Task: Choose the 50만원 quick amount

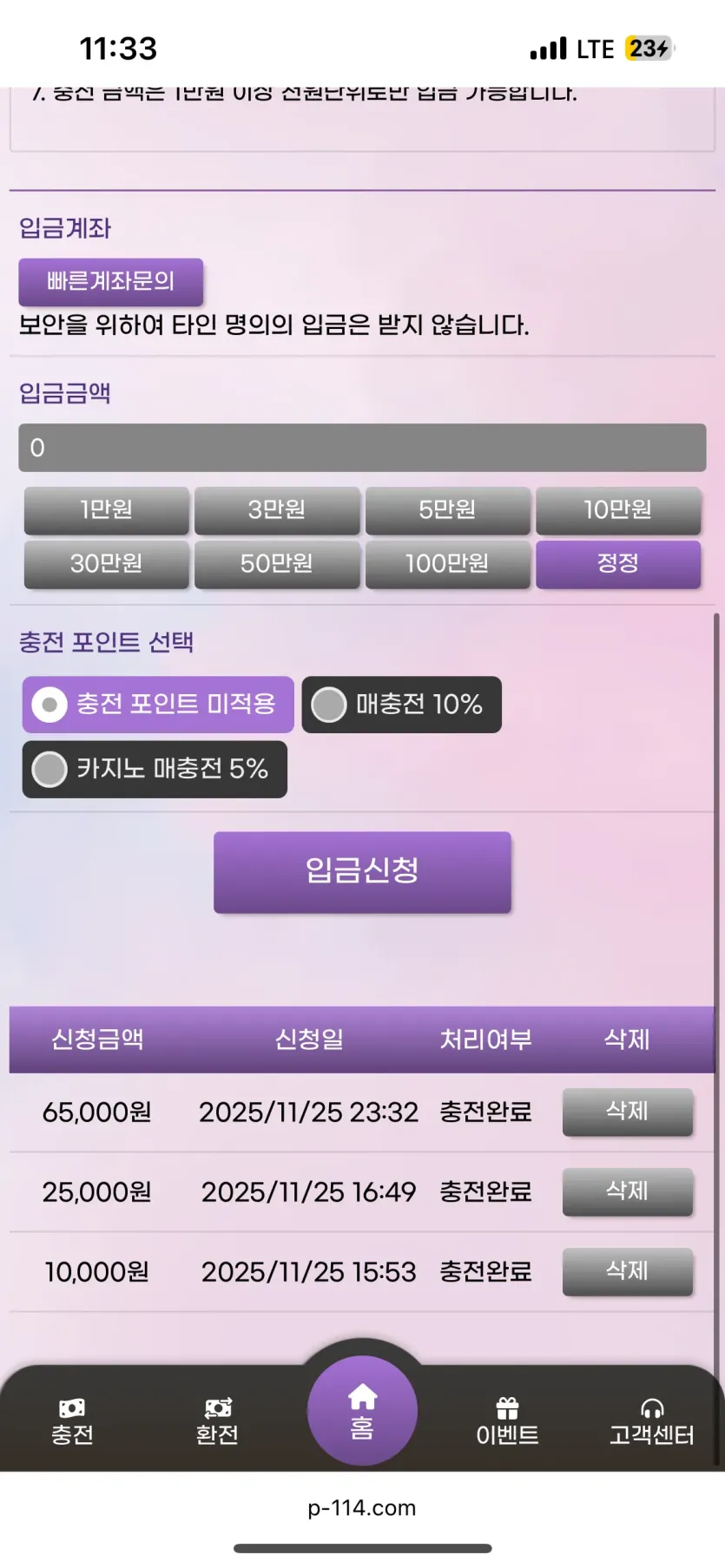Action: [277, 564]
